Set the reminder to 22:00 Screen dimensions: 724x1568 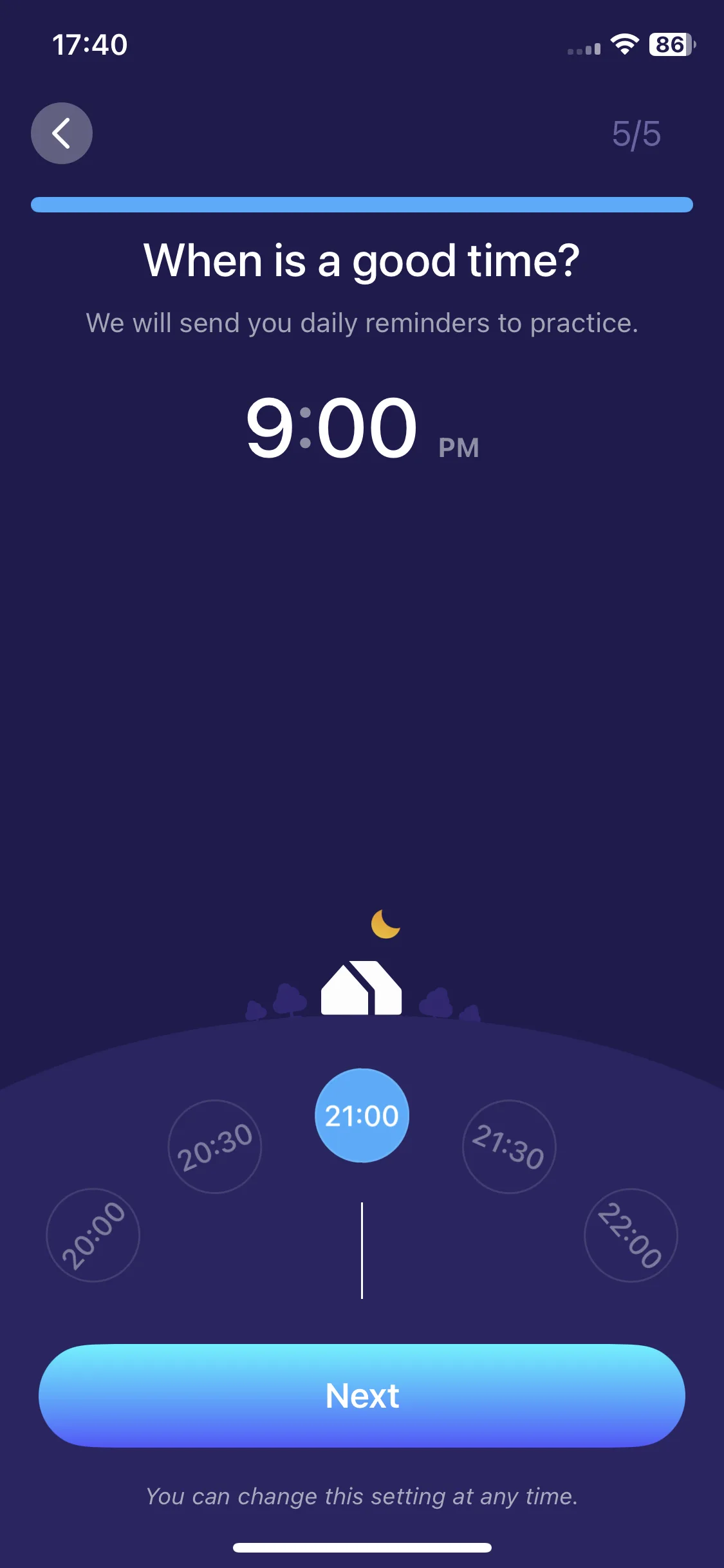[x=631, y=1235]
